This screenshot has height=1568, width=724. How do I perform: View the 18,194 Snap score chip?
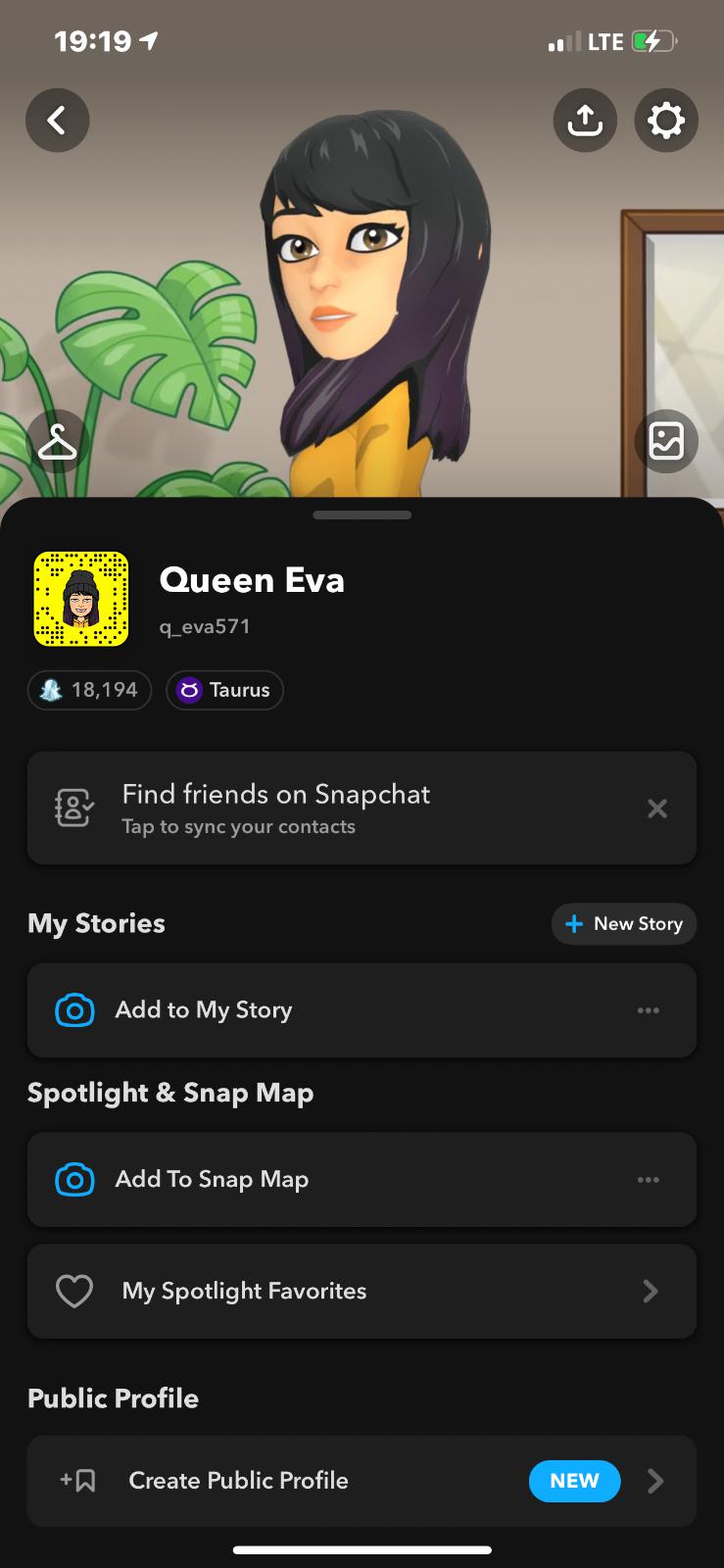pyautogui.click(x=89, y=690)
